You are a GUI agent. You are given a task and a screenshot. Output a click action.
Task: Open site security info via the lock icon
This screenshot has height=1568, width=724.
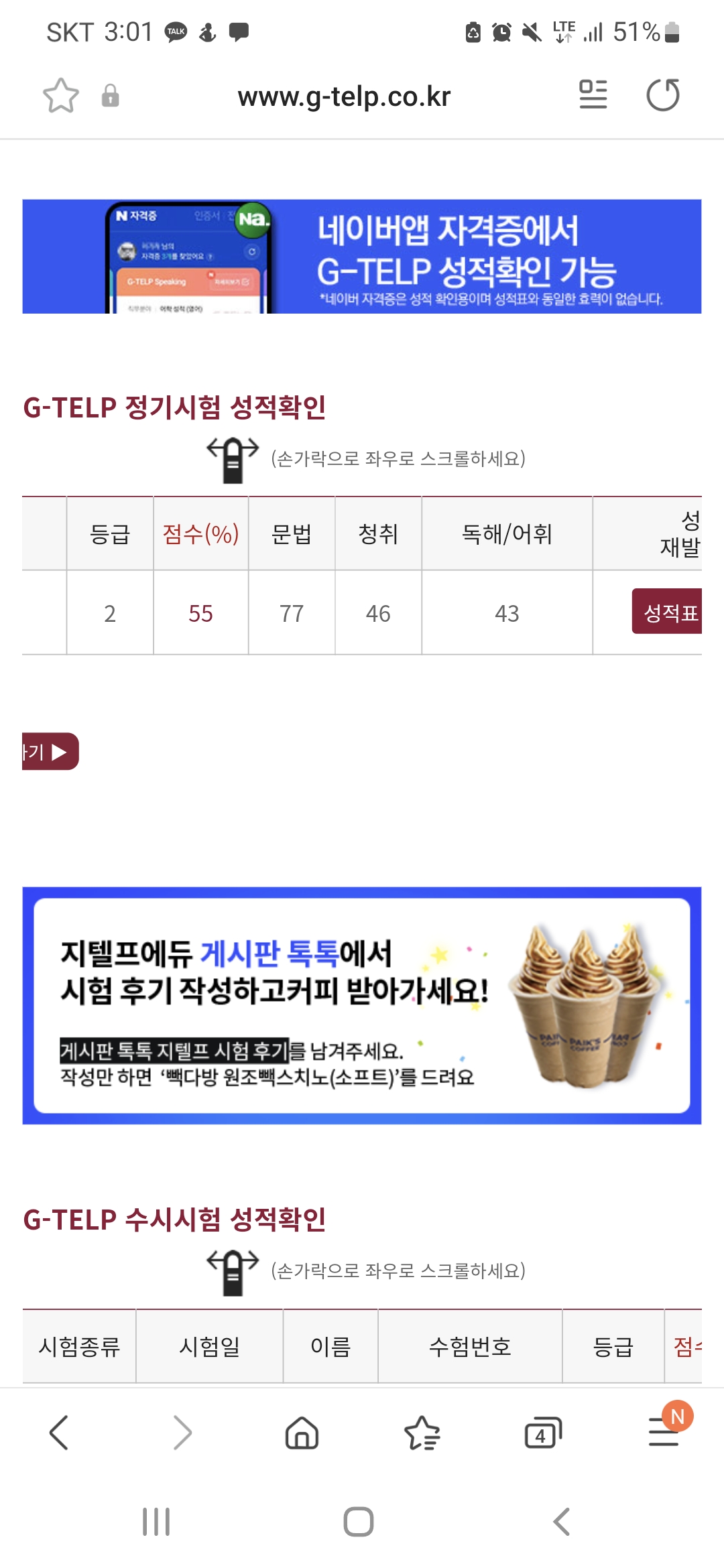tap(111, 96)
